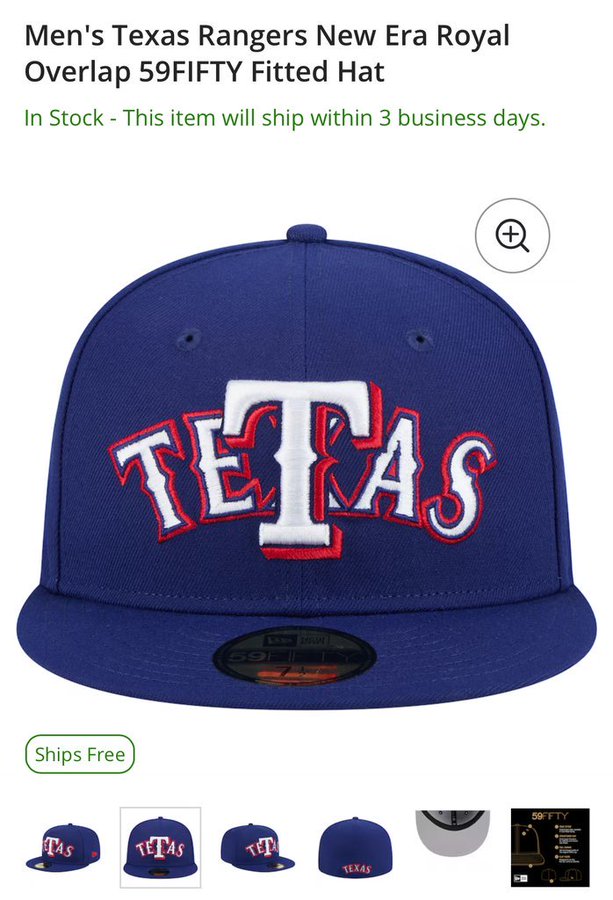View the gray underbrim thumbnail
The height and width of the screenshot is (900, 613).
click(452, 834)
